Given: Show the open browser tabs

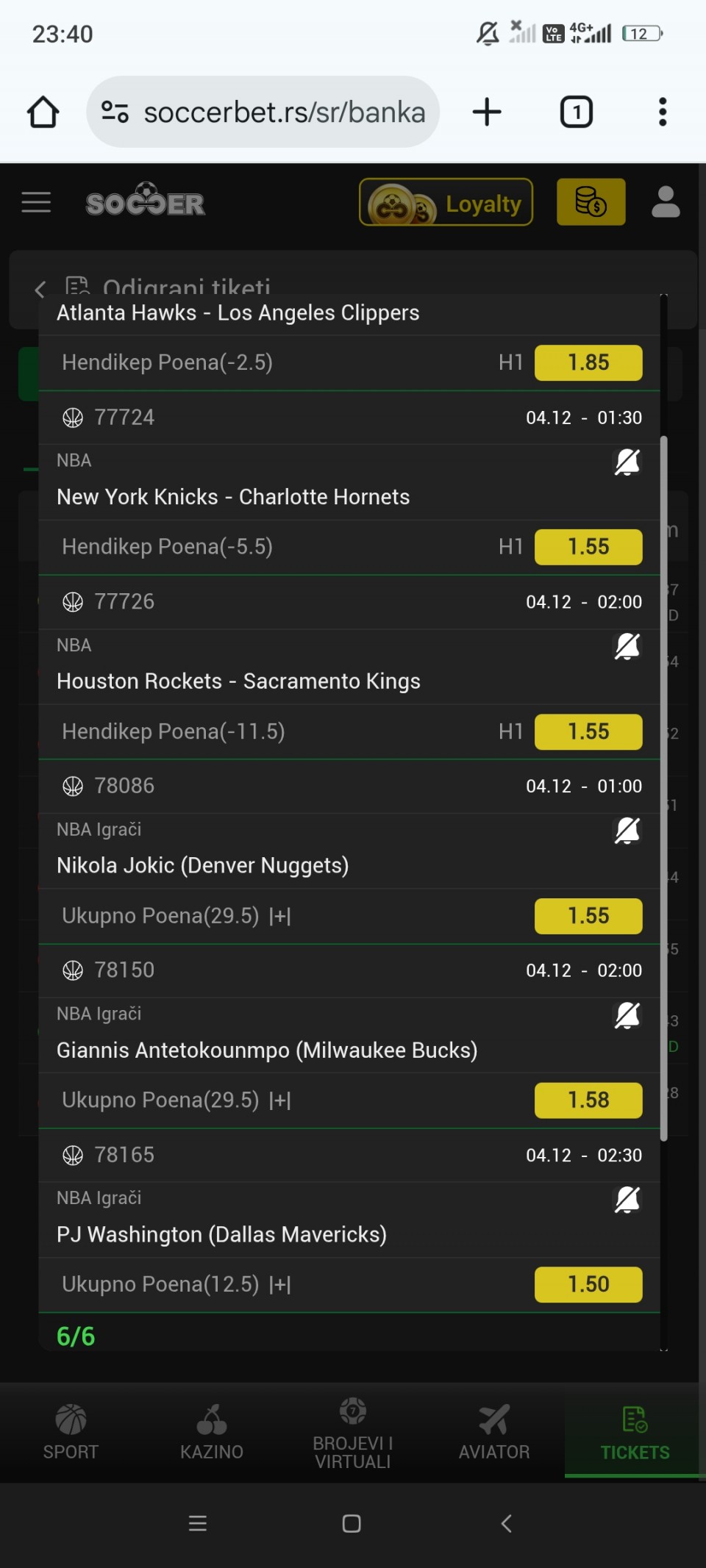Looking at the screenshot, I should pyautogui.click(x=577, y=112).
